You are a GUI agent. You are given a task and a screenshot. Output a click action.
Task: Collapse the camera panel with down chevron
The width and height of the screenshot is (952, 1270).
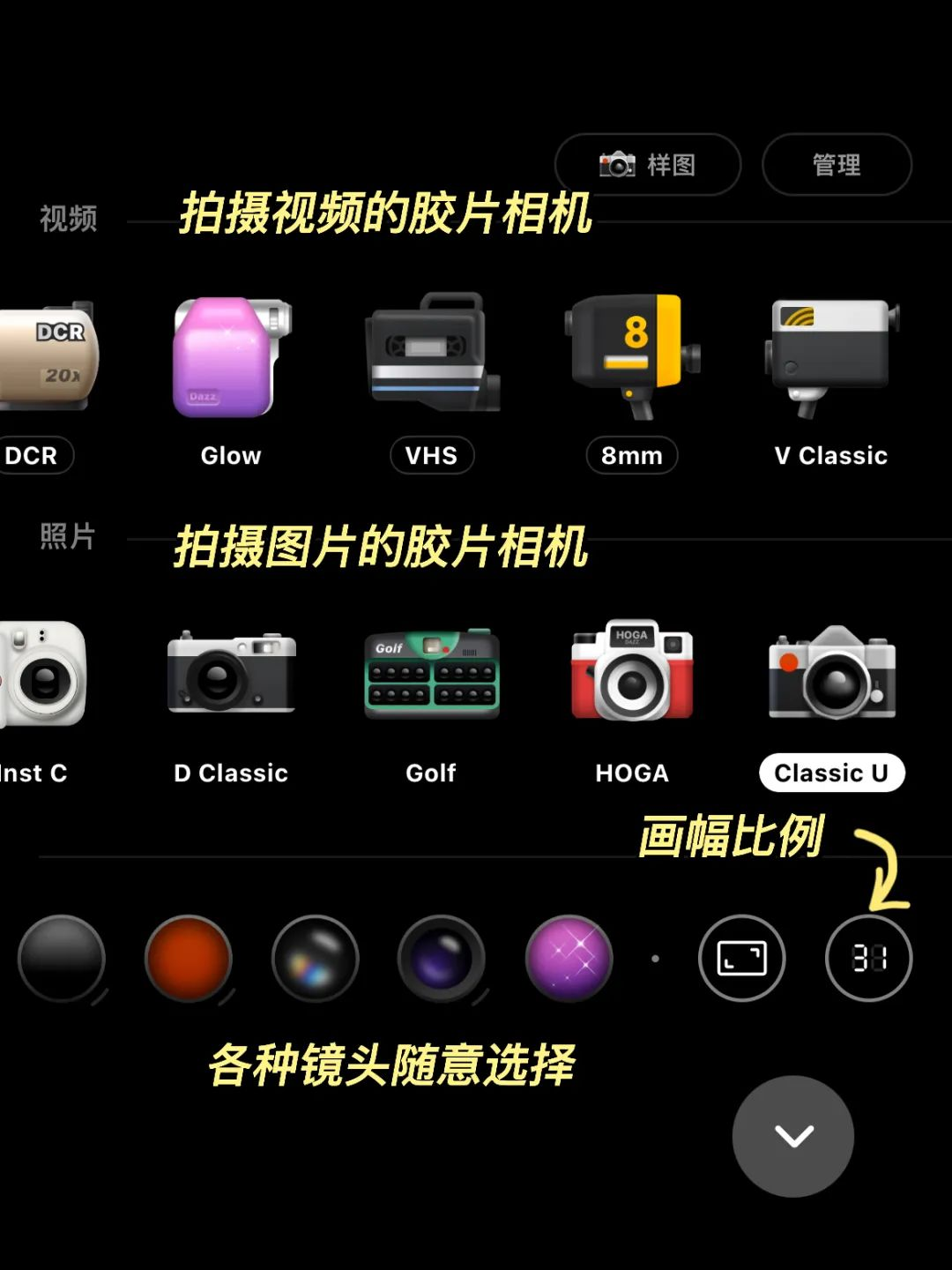coord(793,1136)
